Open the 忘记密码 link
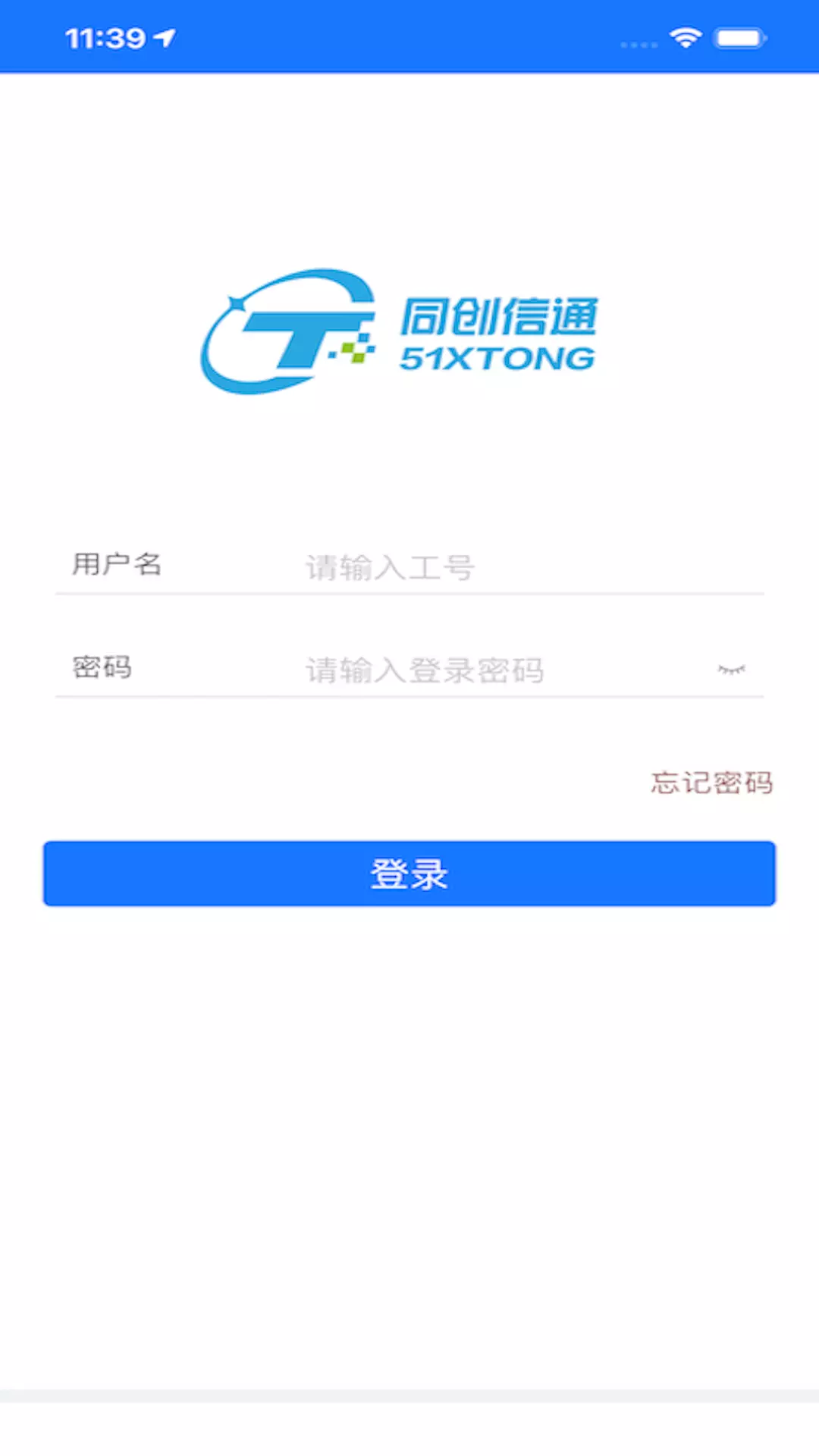 (x=711, y=783)
